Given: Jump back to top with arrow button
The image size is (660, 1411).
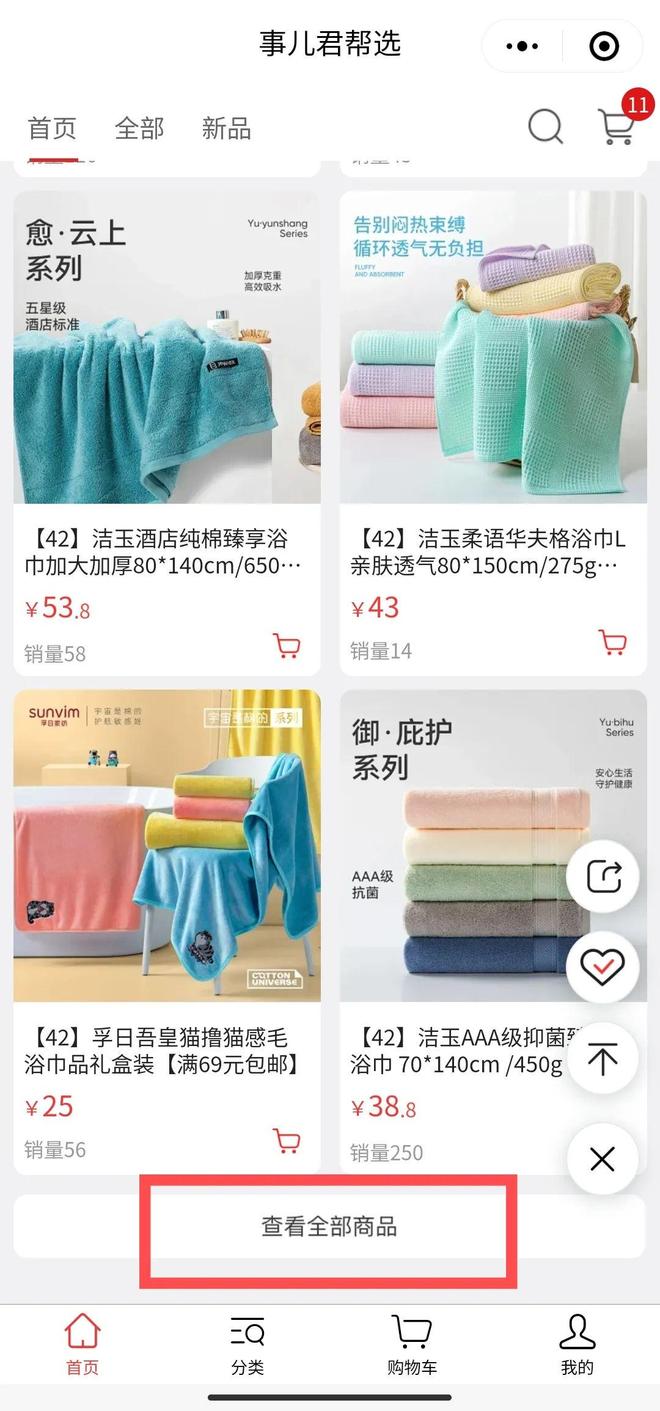Looking at the screenshot, I should click(x=603, y=1059).
